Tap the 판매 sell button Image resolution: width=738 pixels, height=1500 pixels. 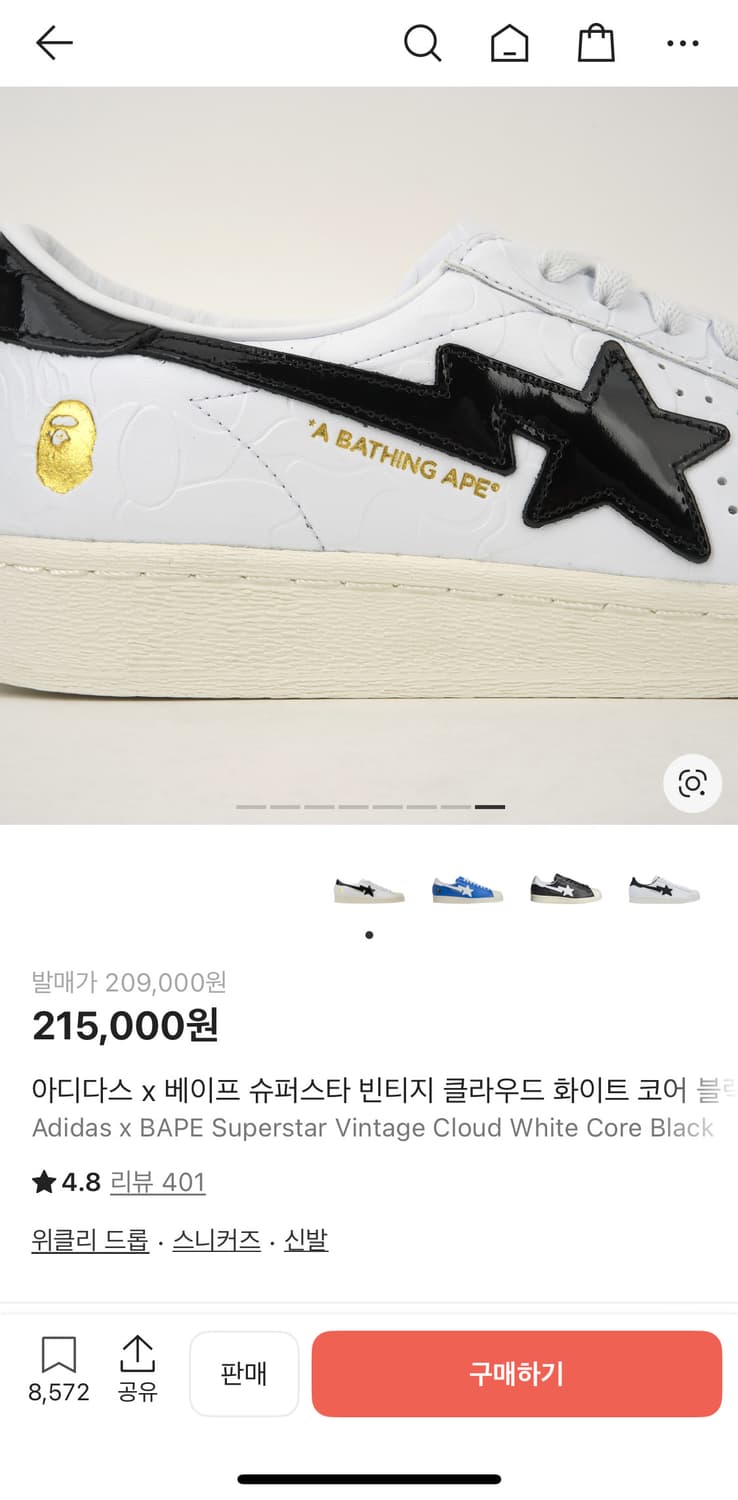(244, 1374)
